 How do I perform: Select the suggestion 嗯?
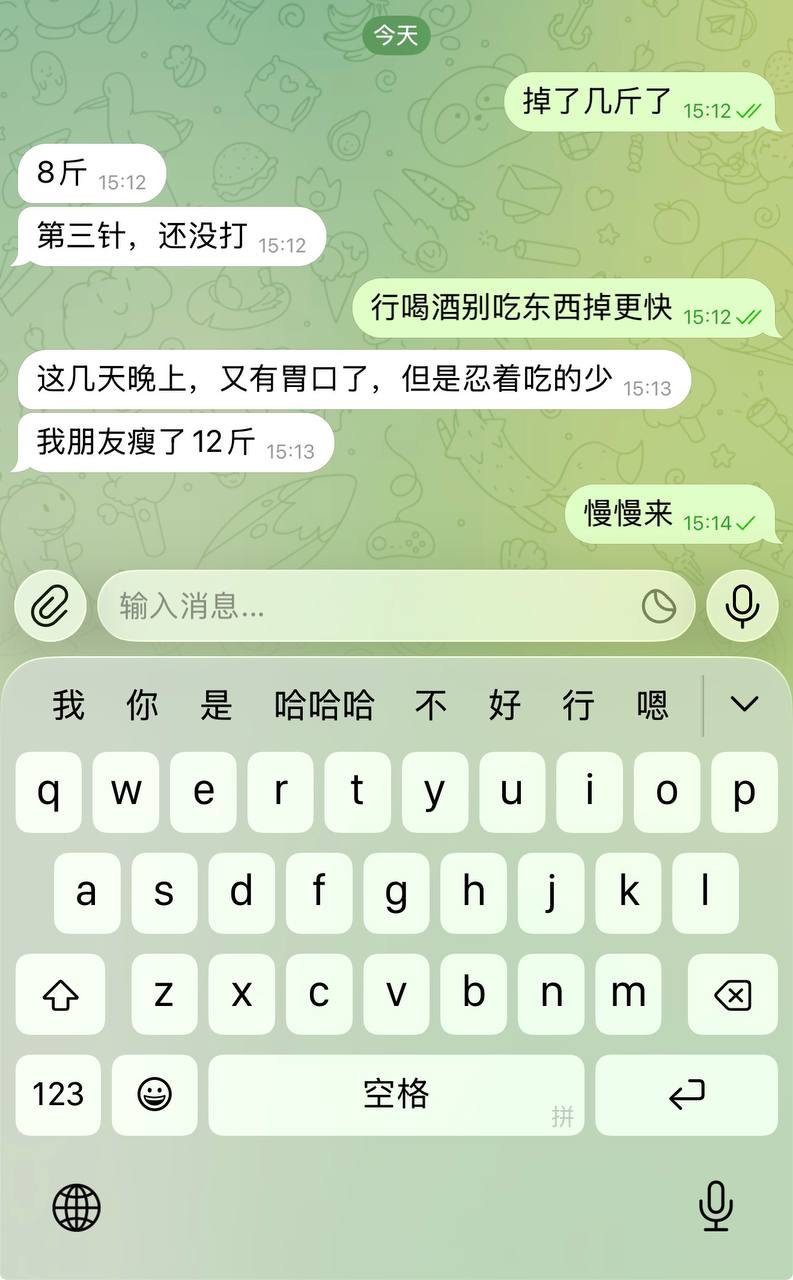[x=654, y=705]
